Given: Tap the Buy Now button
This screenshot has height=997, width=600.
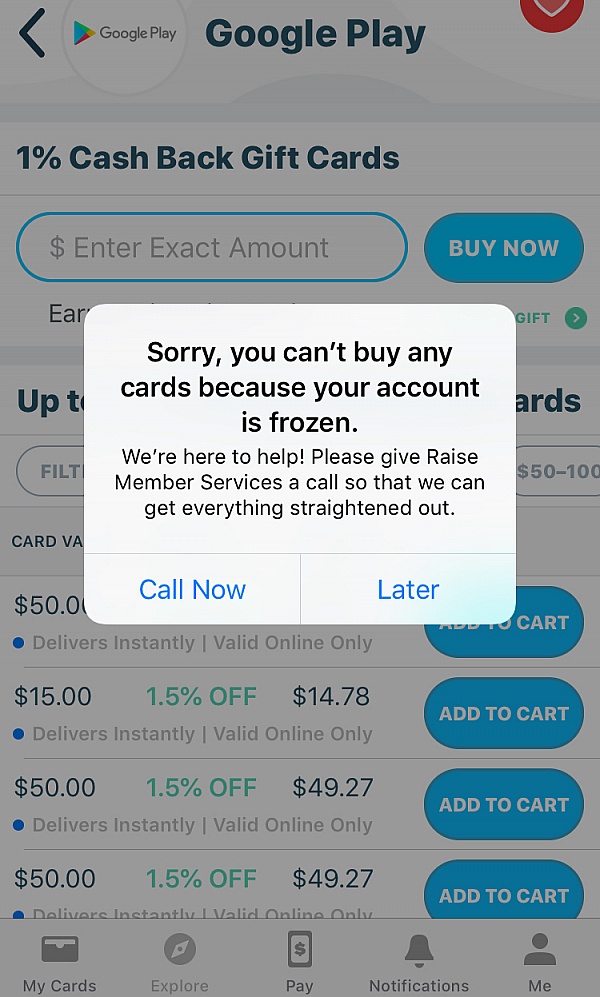Looking at the screenshot, I should point(503,248).
